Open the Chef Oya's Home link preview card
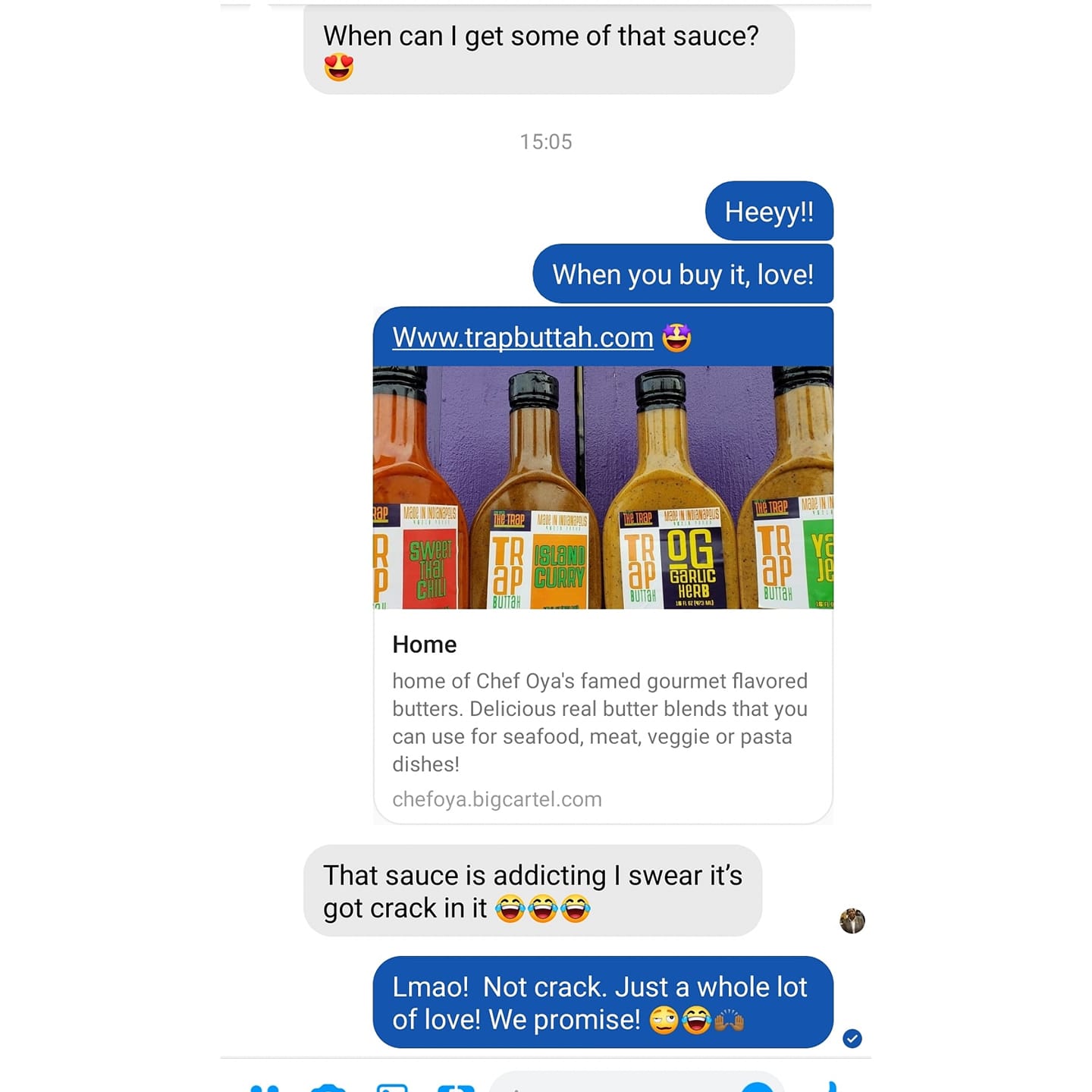 (x=603, y=713)
